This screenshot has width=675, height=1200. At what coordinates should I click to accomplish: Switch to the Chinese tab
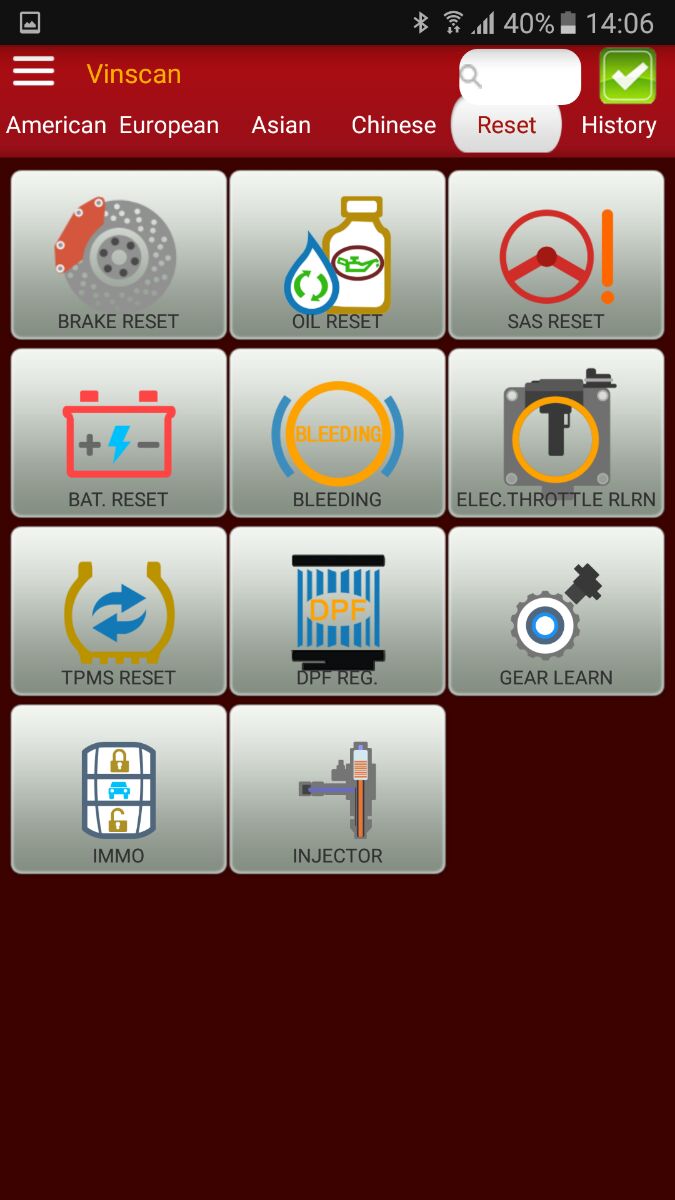click(394, 125)
